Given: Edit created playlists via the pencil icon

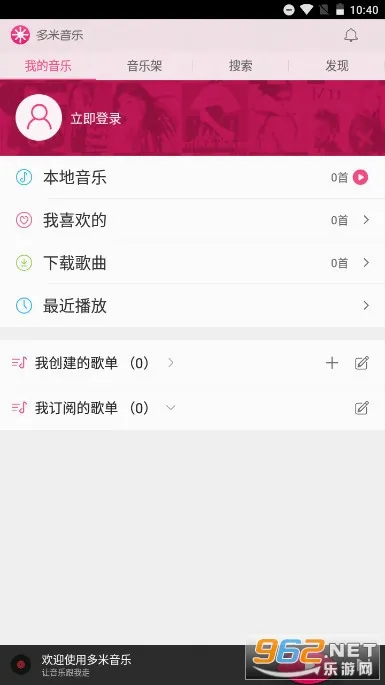Looking at the screenshot, I should point(361,363).
